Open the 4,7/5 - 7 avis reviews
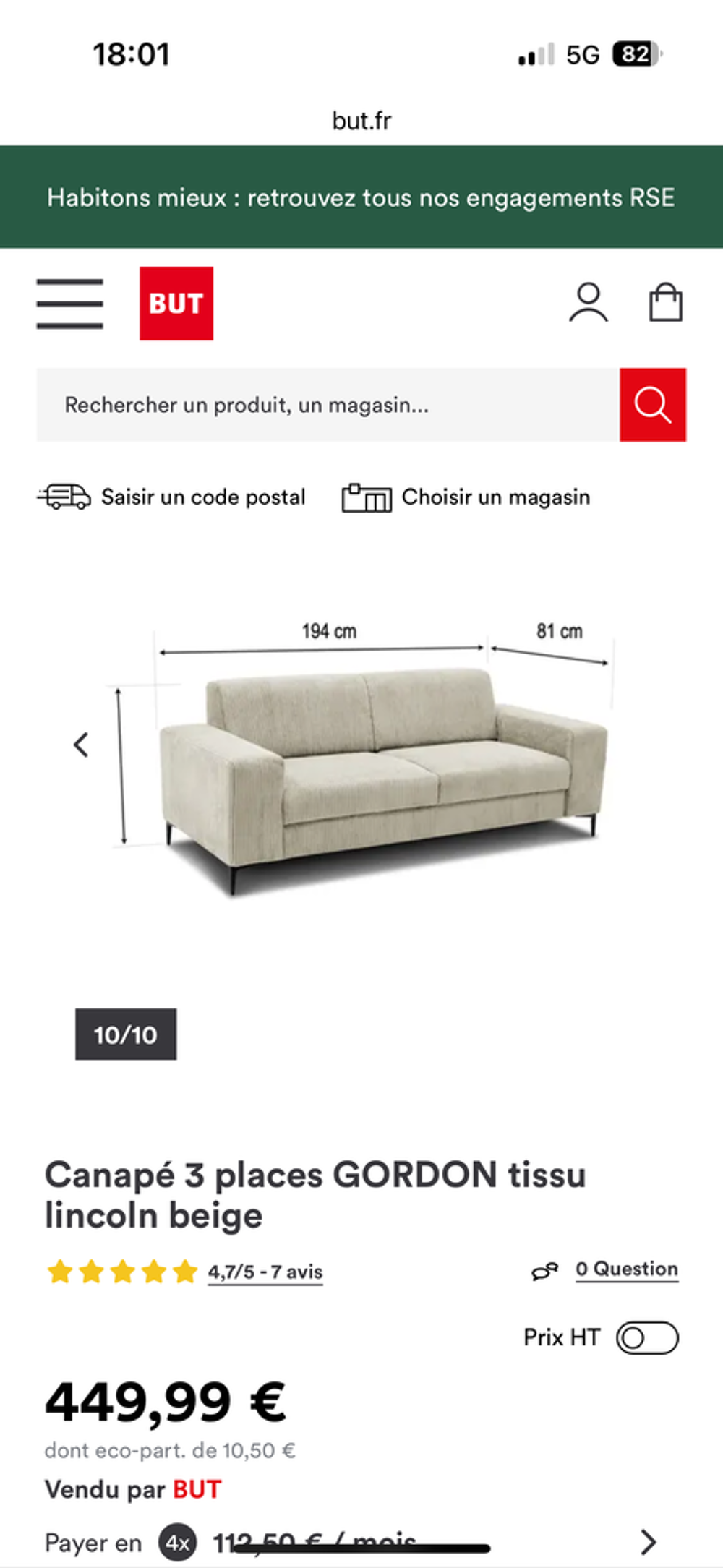 [265, 1272]
